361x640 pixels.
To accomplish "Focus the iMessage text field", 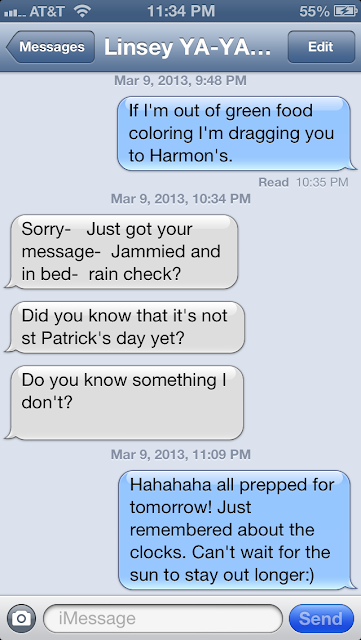I will tap(163, 619).
